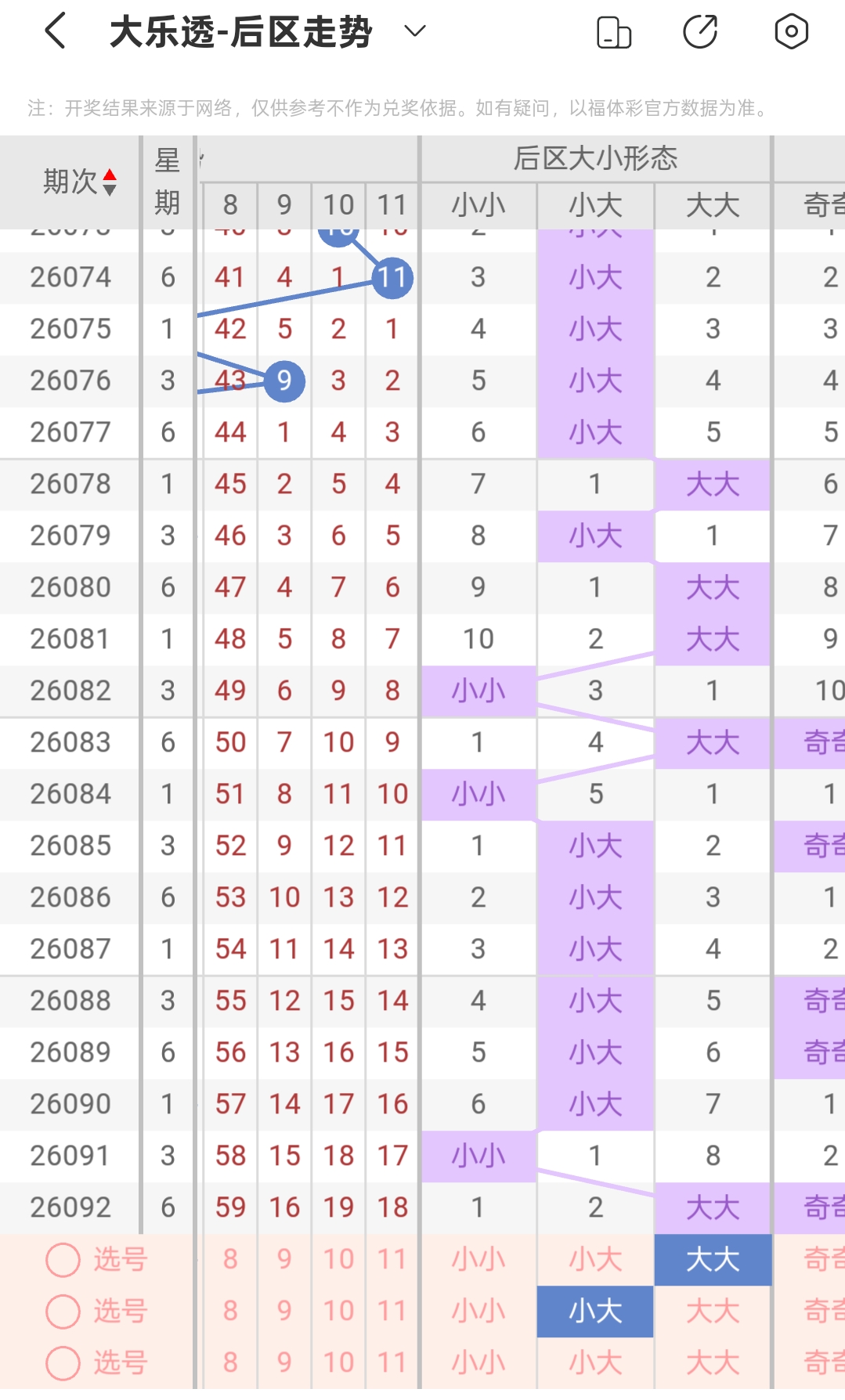Select the third 选号 row circle
Screen dimensions: 845x1400
pos(63,1363)
